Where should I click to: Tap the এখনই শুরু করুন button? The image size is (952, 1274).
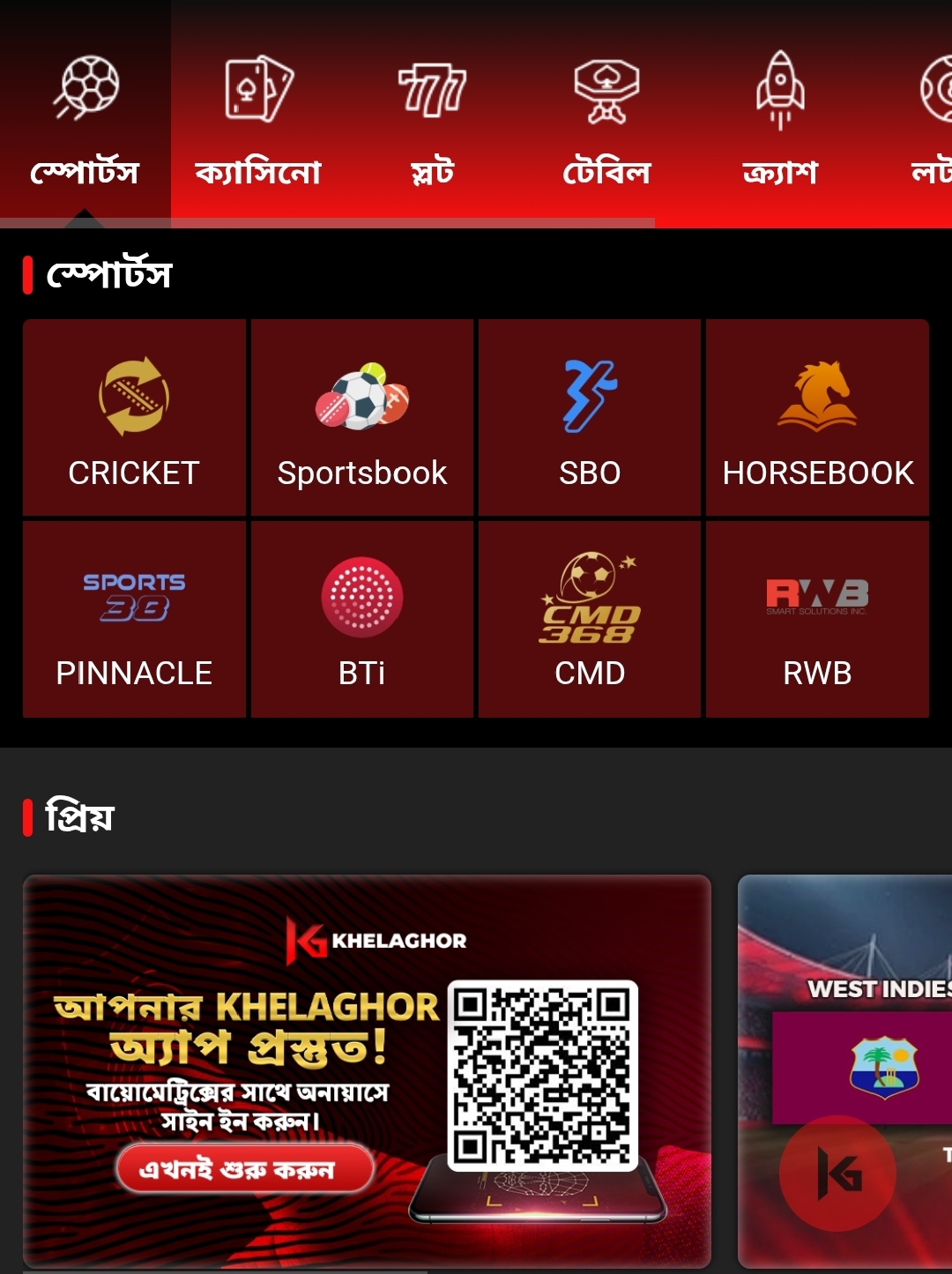[x=244, y=1169]
